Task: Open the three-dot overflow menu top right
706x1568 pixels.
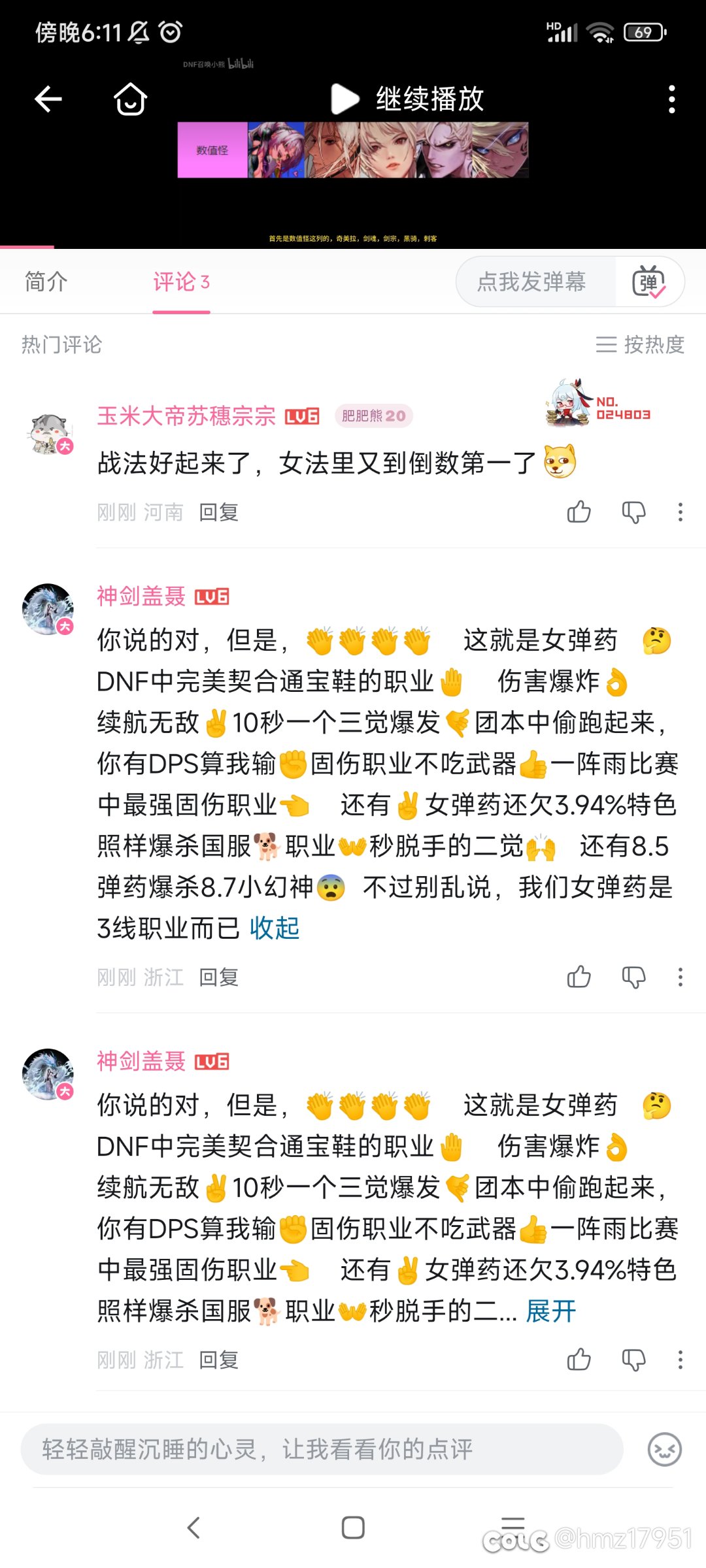Action: coord(671,98)
